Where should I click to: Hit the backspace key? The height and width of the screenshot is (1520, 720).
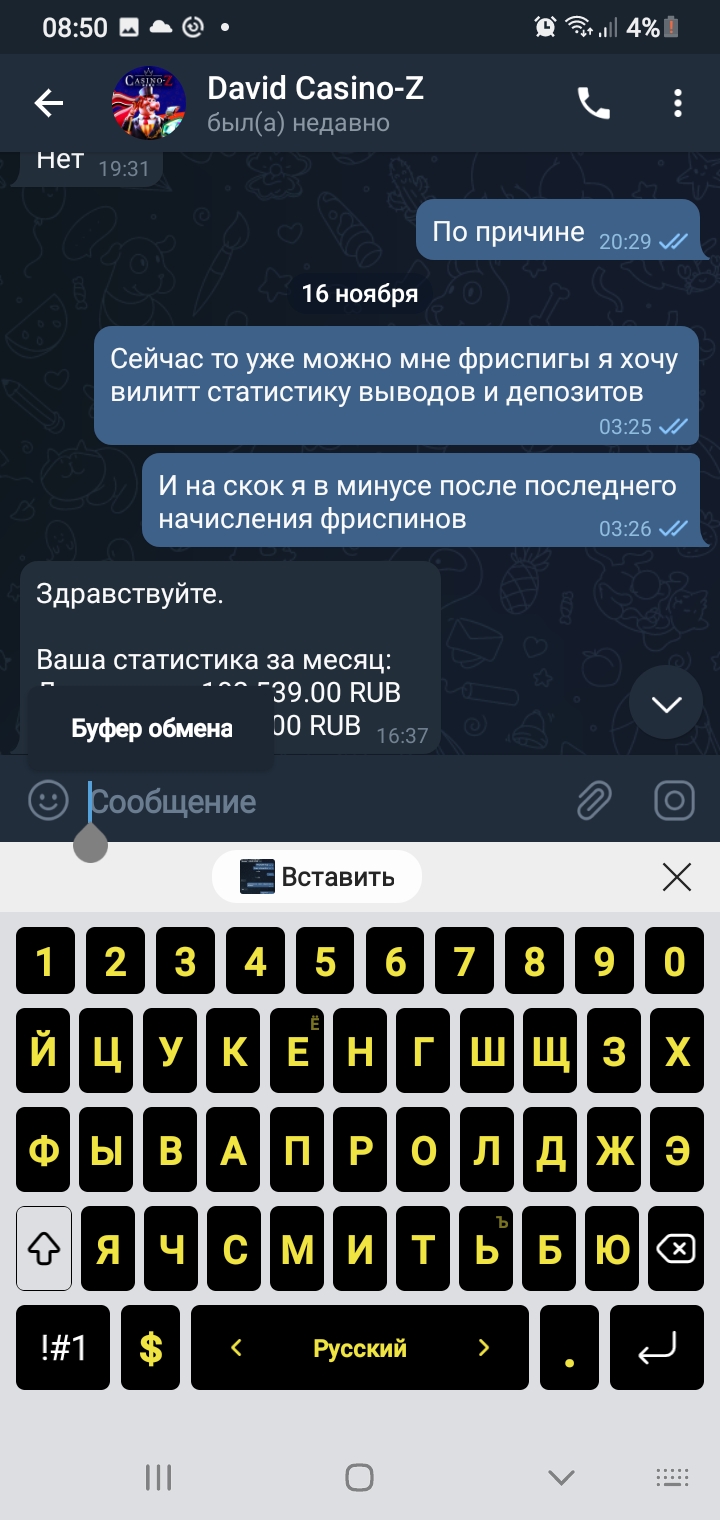(675, 1248)
